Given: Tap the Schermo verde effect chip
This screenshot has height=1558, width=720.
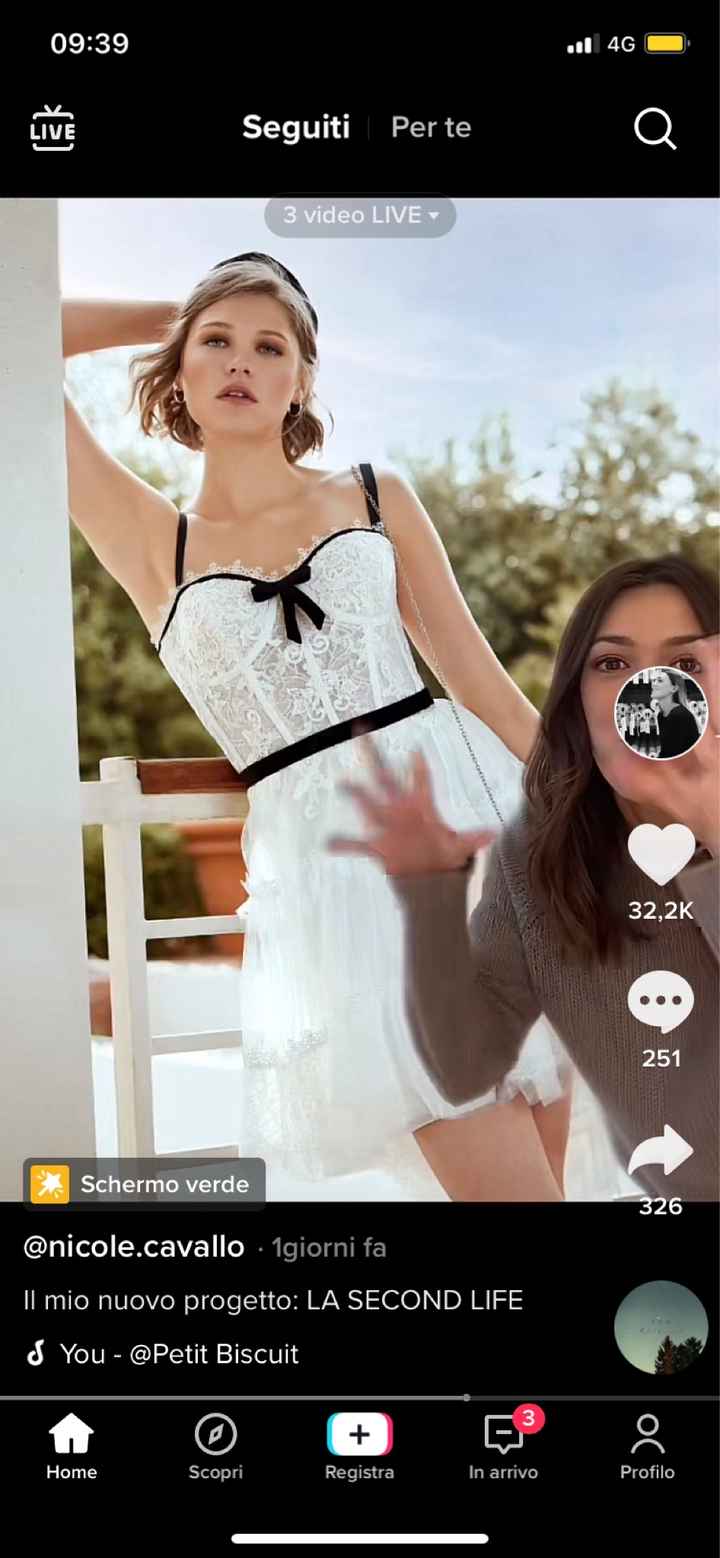Looking at the screenshot, I should [144, 1185].
